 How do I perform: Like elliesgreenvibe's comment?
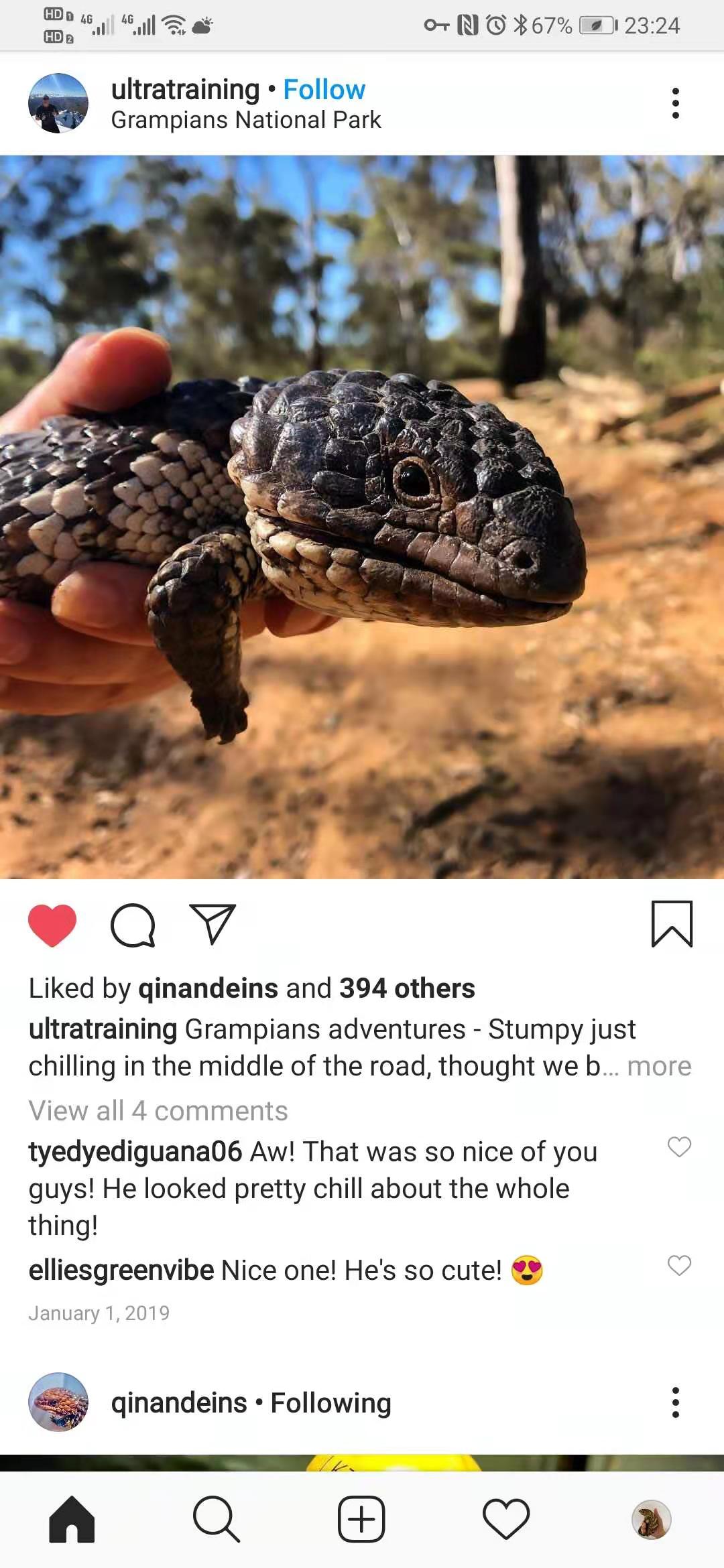pyautogui.click(x=679, y=1265)
